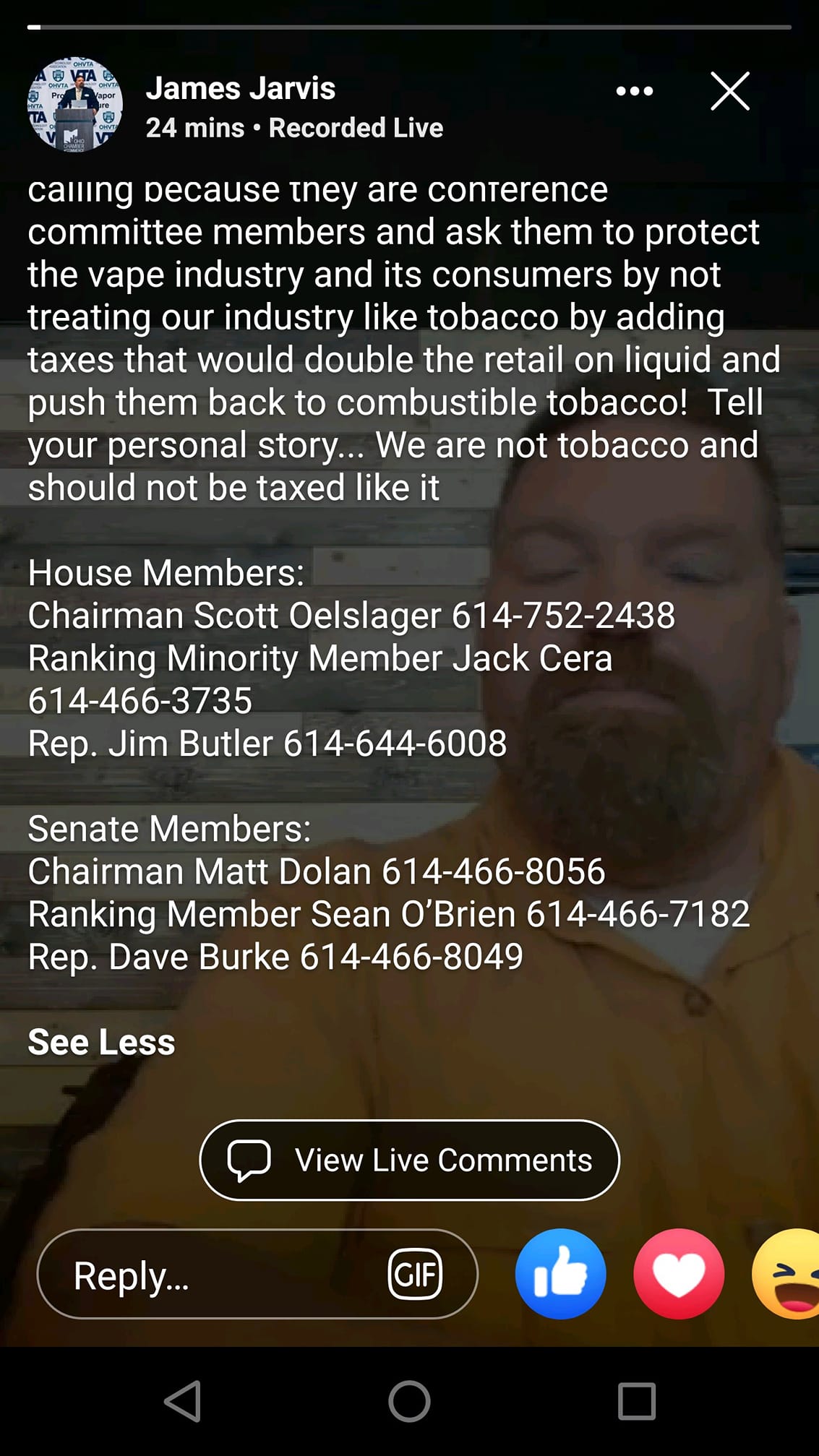Close the live video viewer

coord(729,91)
